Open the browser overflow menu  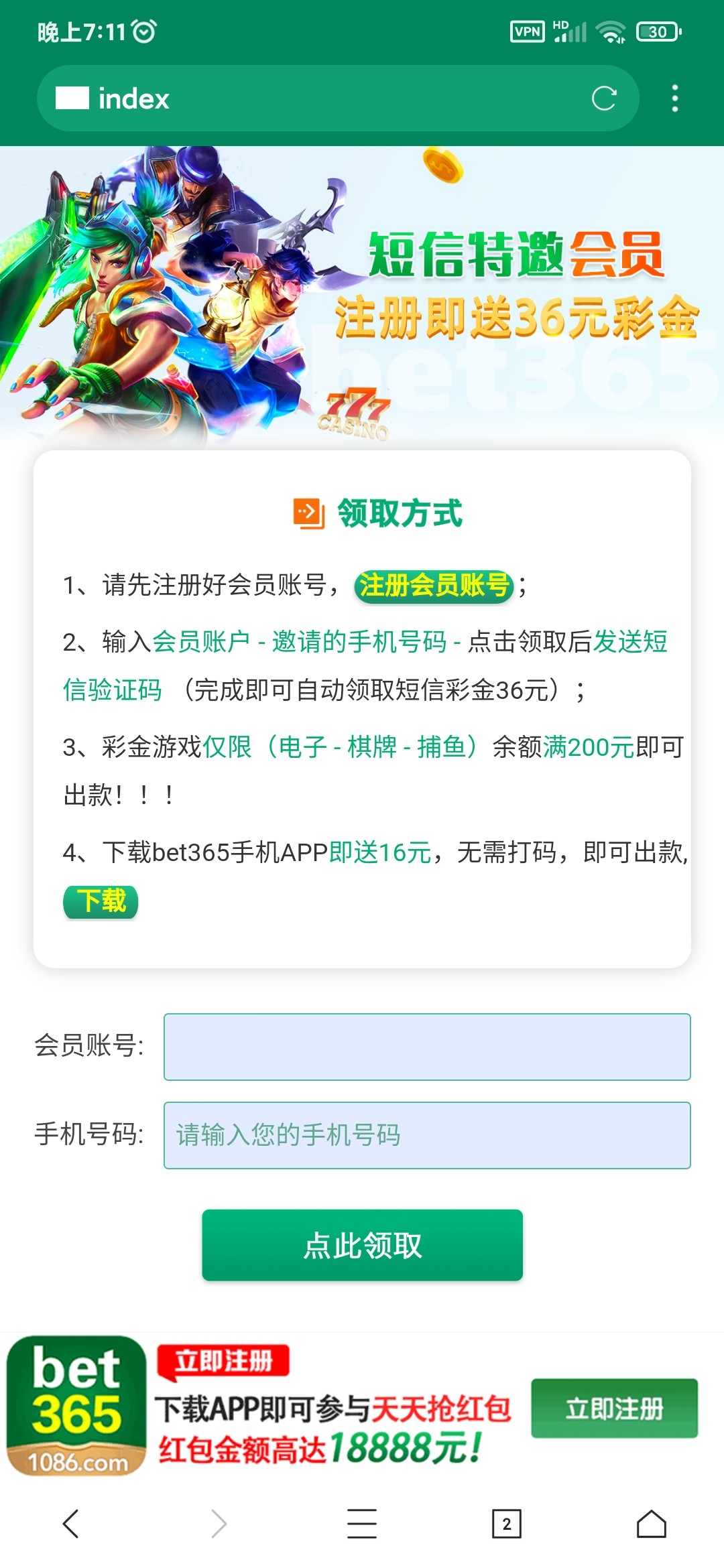coord(674,99)
